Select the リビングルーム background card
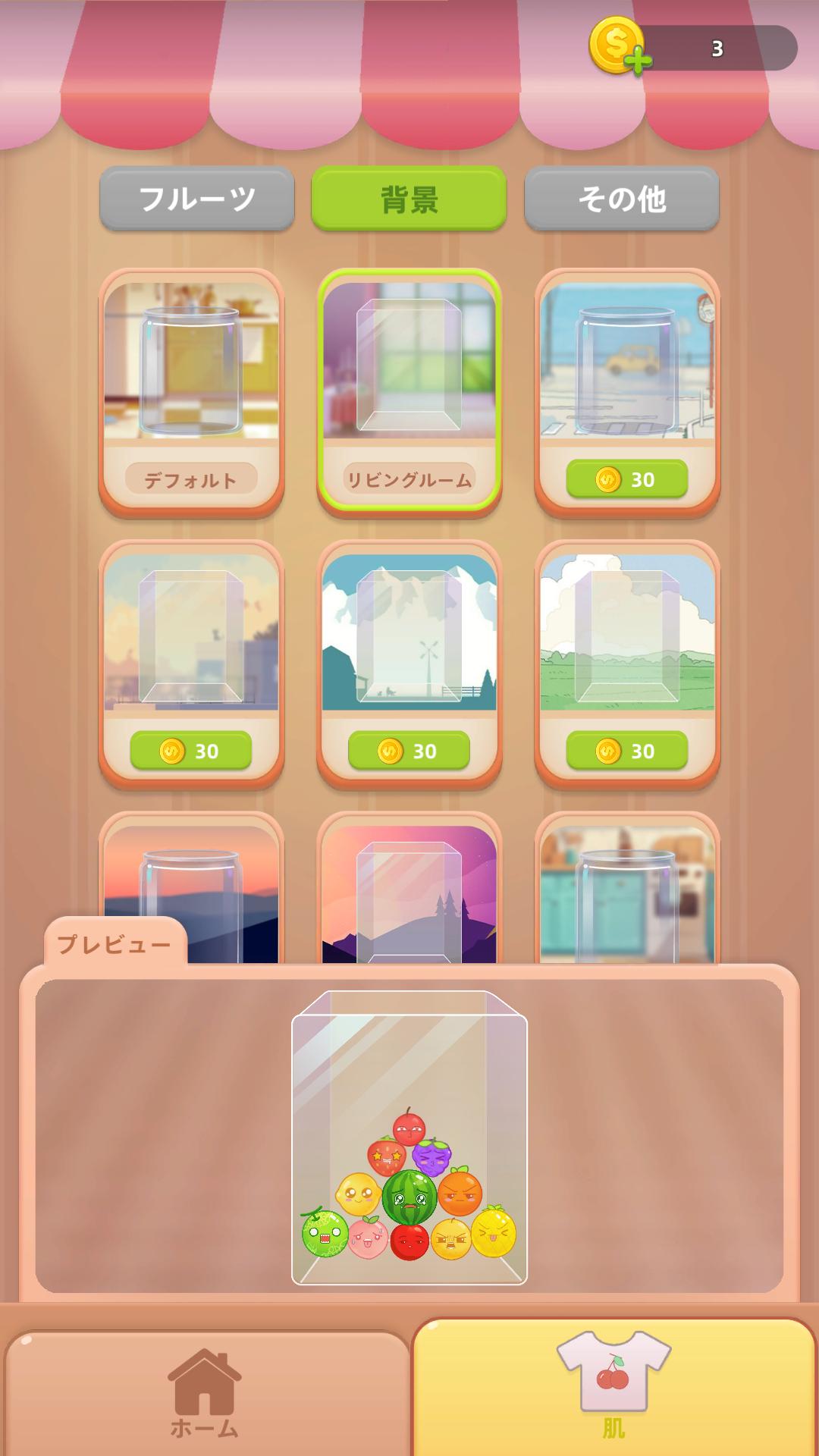Screen dimensions: 819x1456 (x=409, y=391)
